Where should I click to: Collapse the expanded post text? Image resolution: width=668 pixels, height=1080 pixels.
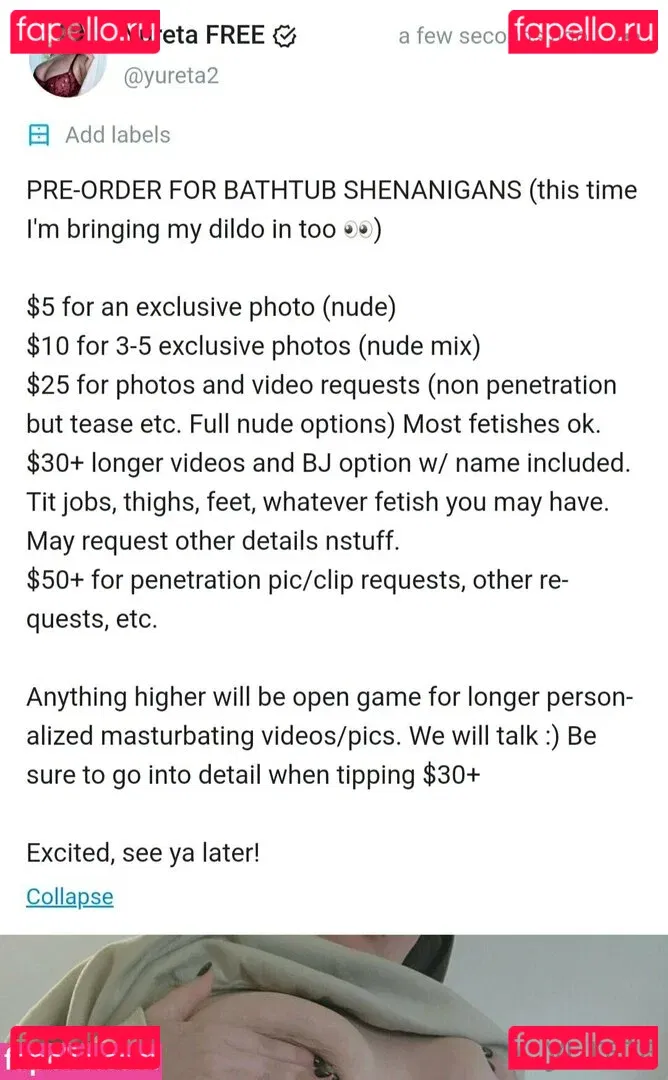tap(70, 897)
